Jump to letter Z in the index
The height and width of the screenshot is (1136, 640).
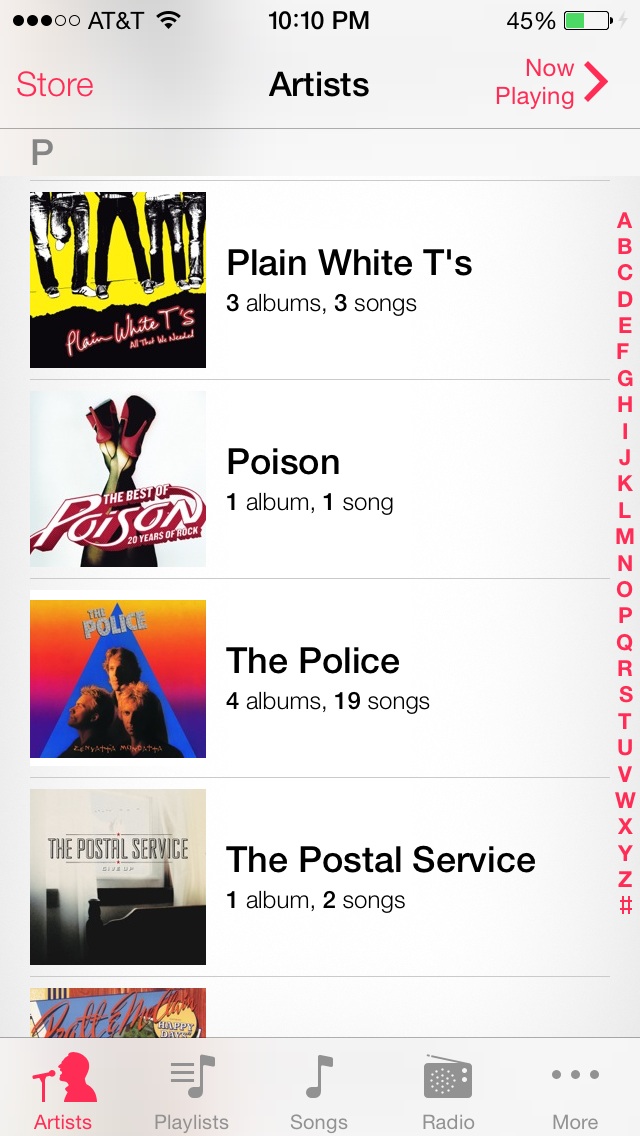(x=625, y=880)
